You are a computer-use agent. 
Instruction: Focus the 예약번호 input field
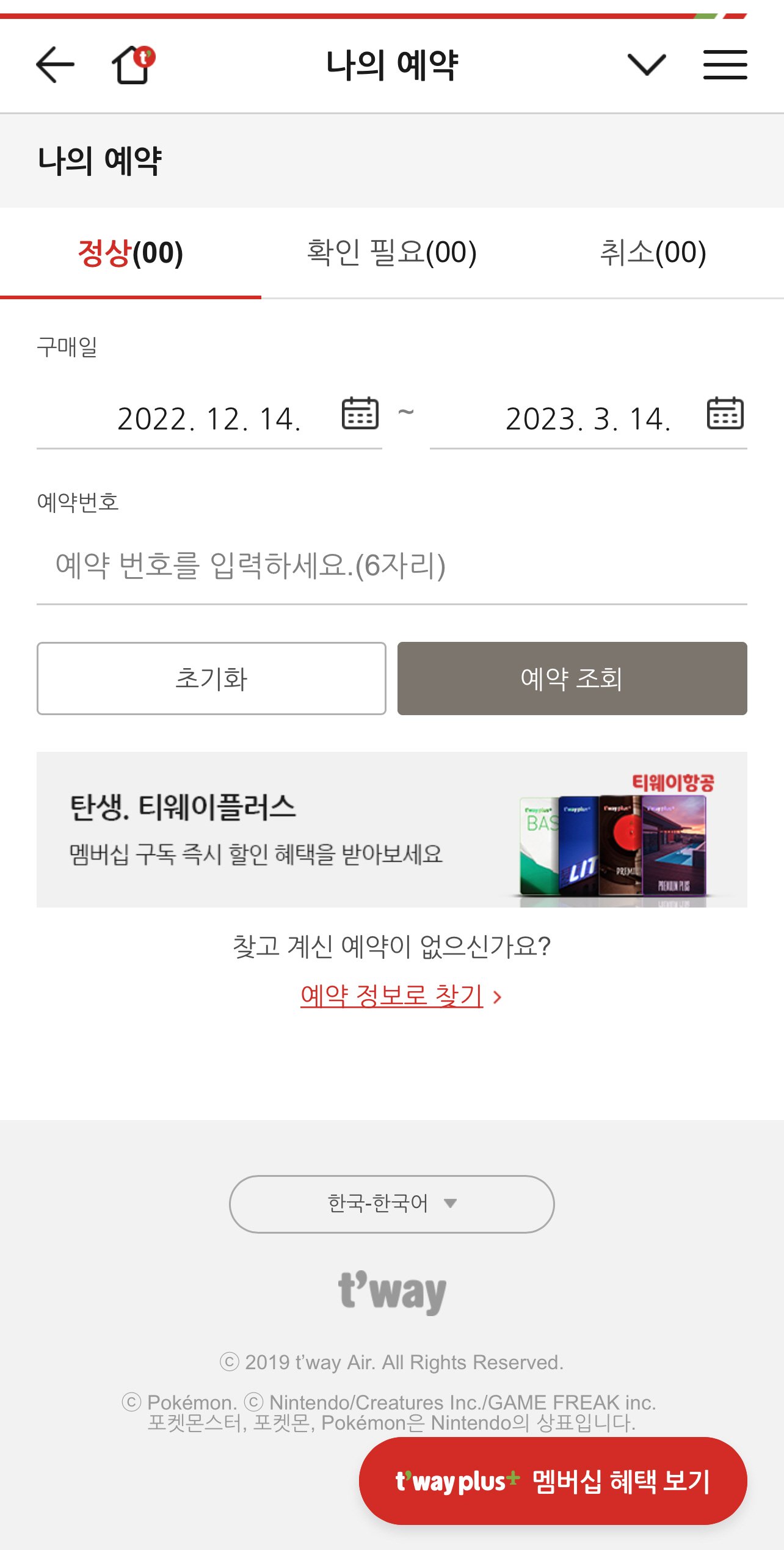pyautogui.click(x=391, y=566)
